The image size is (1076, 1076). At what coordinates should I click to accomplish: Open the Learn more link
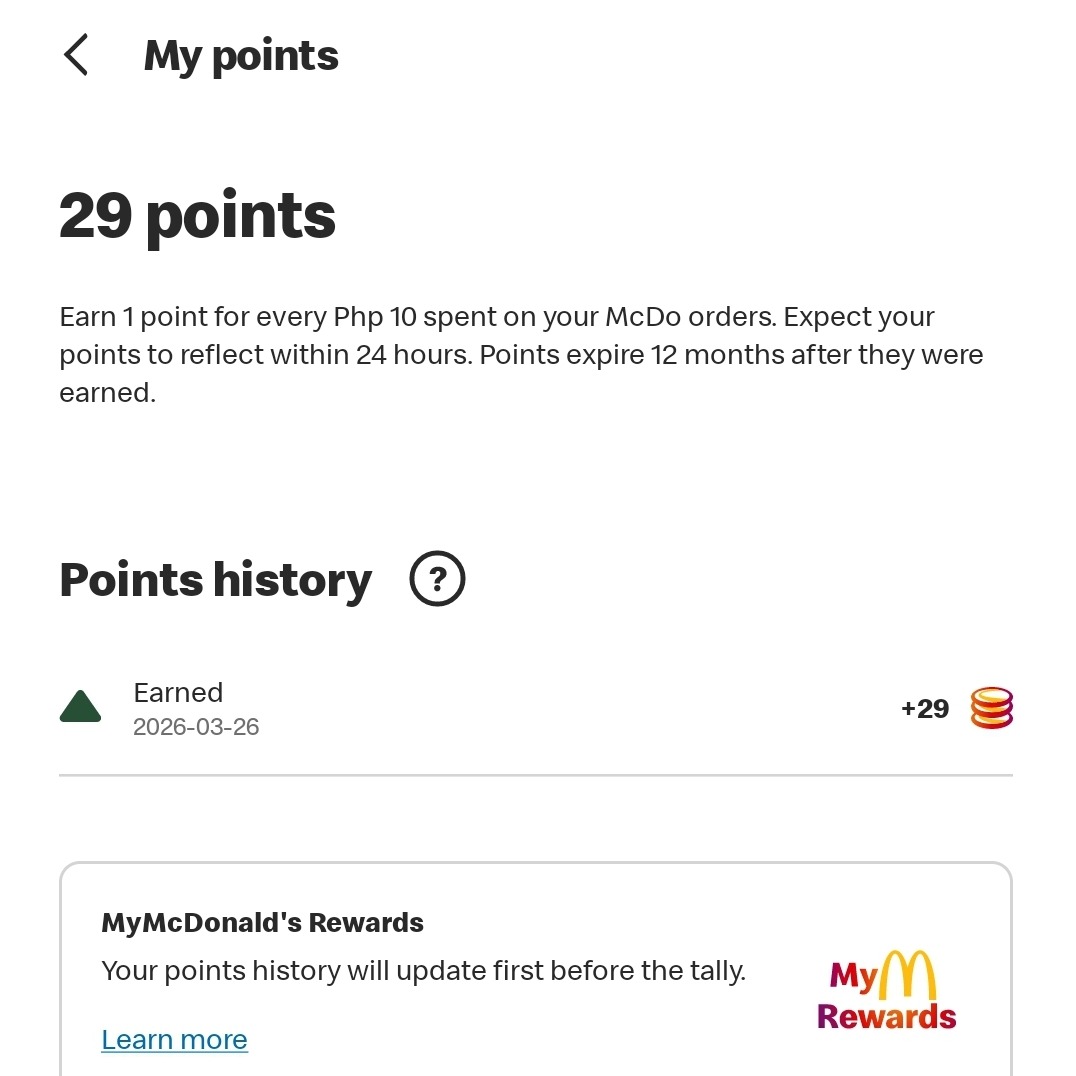(174, 1040)
